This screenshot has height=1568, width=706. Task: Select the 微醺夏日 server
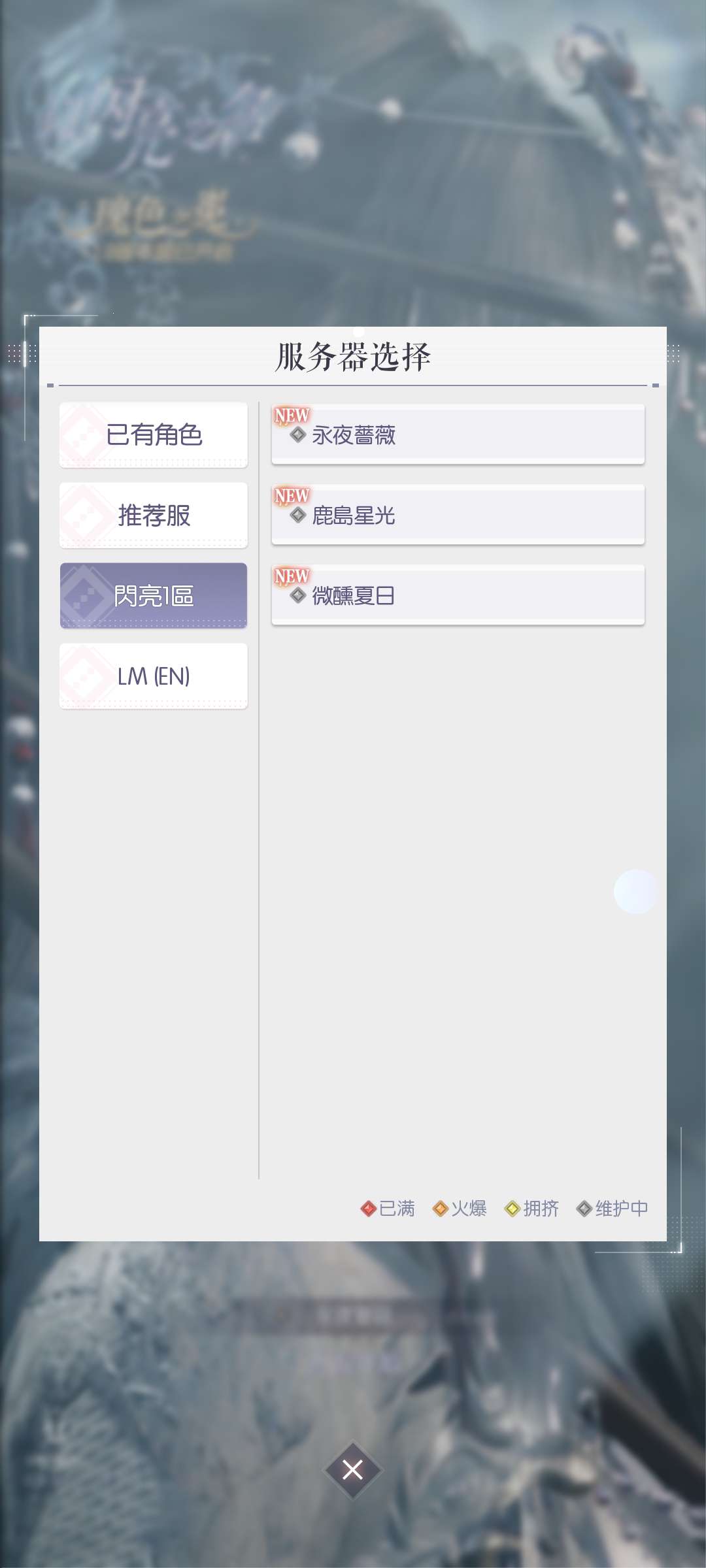(458, 596)
